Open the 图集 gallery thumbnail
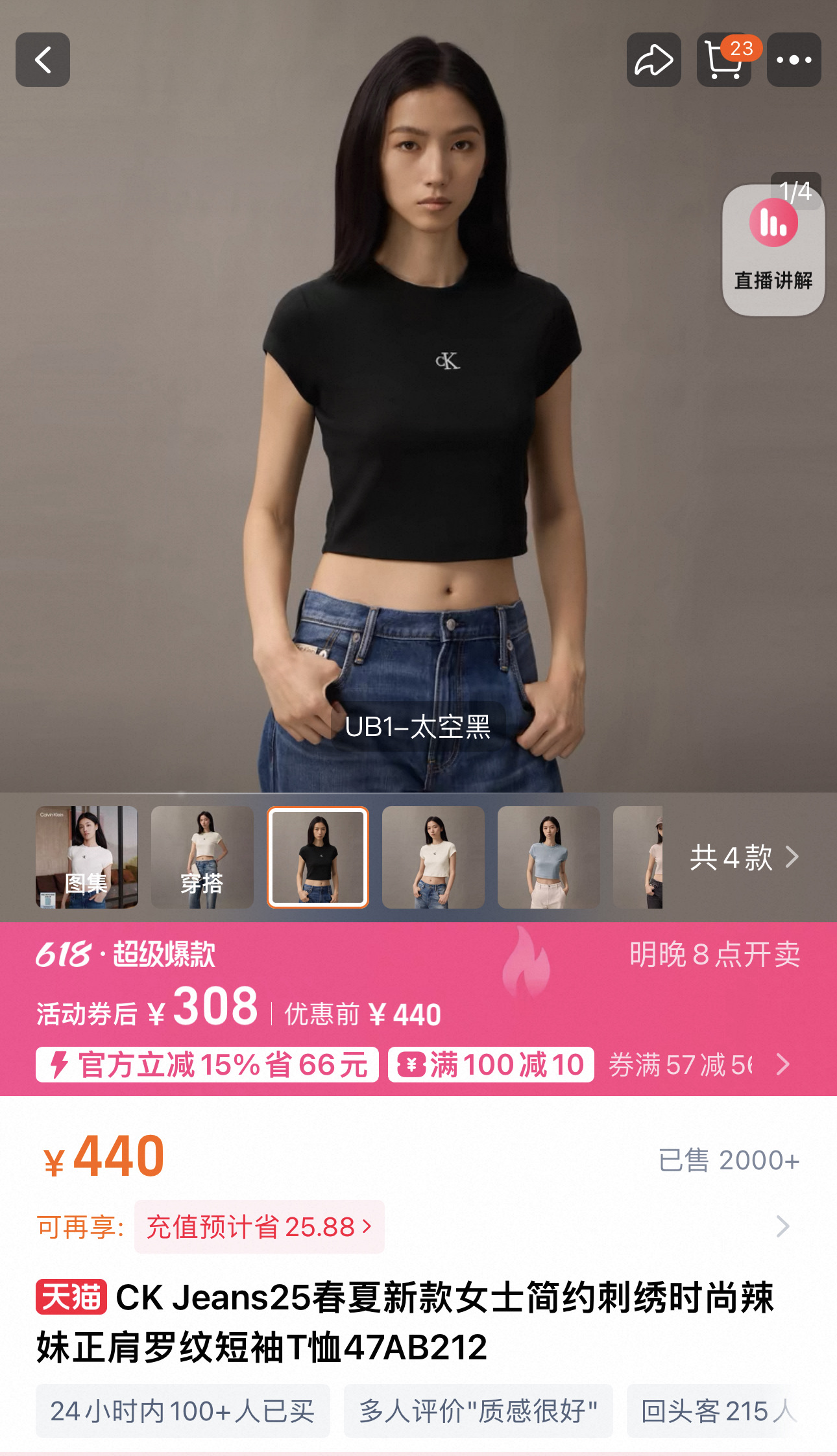 [x=87, y=857]
